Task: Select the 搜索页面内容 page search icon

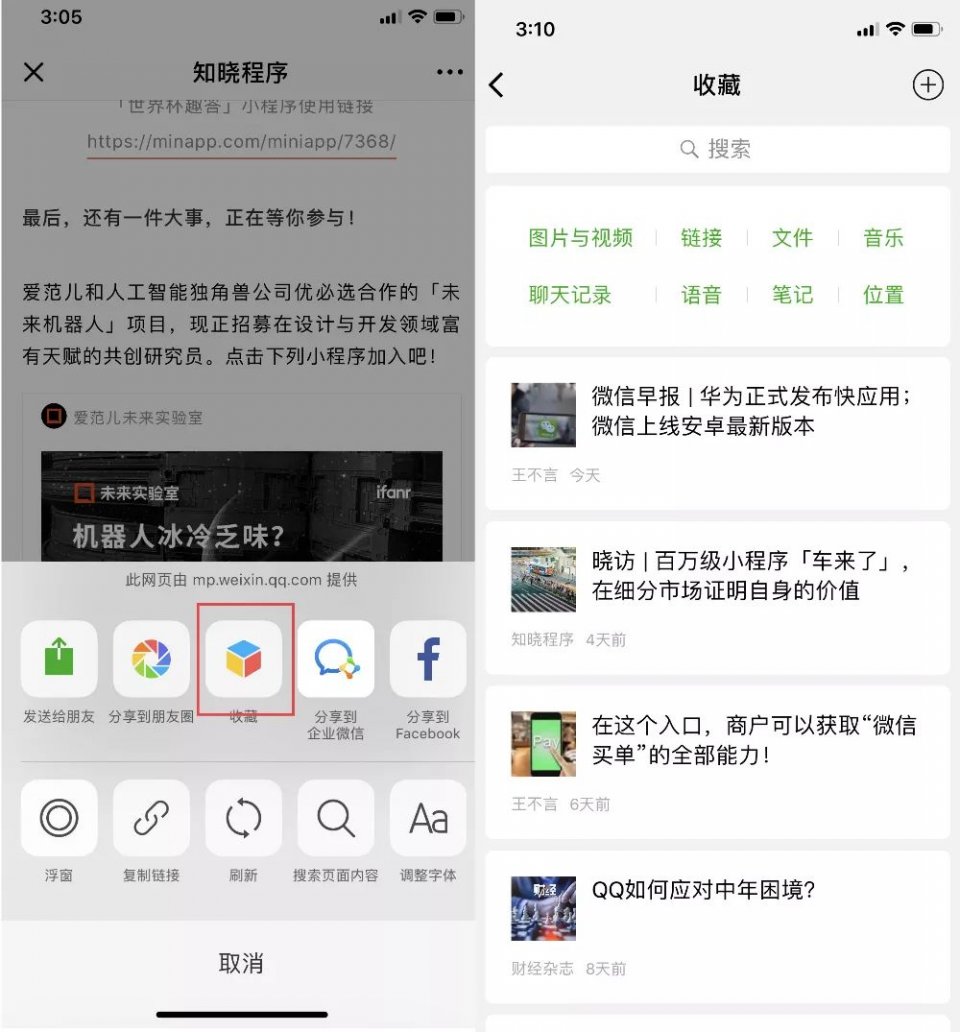Action: [335, 818]
